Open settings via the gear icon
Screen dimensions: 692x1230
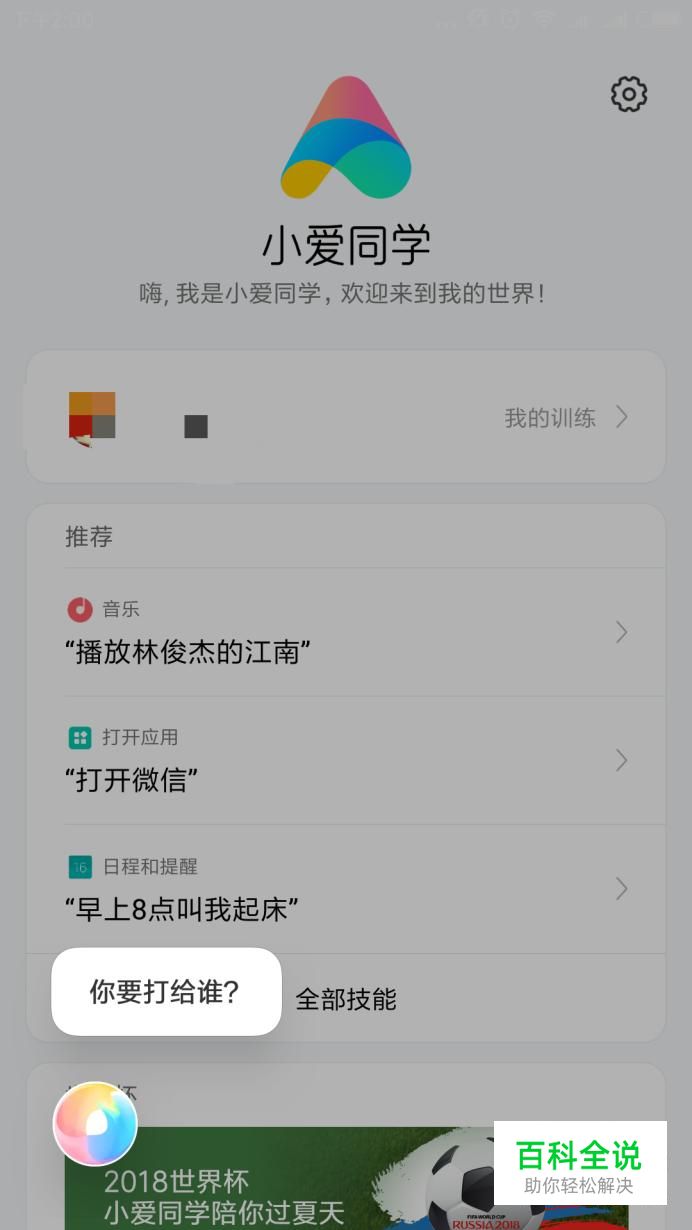[x=629, y=94]
